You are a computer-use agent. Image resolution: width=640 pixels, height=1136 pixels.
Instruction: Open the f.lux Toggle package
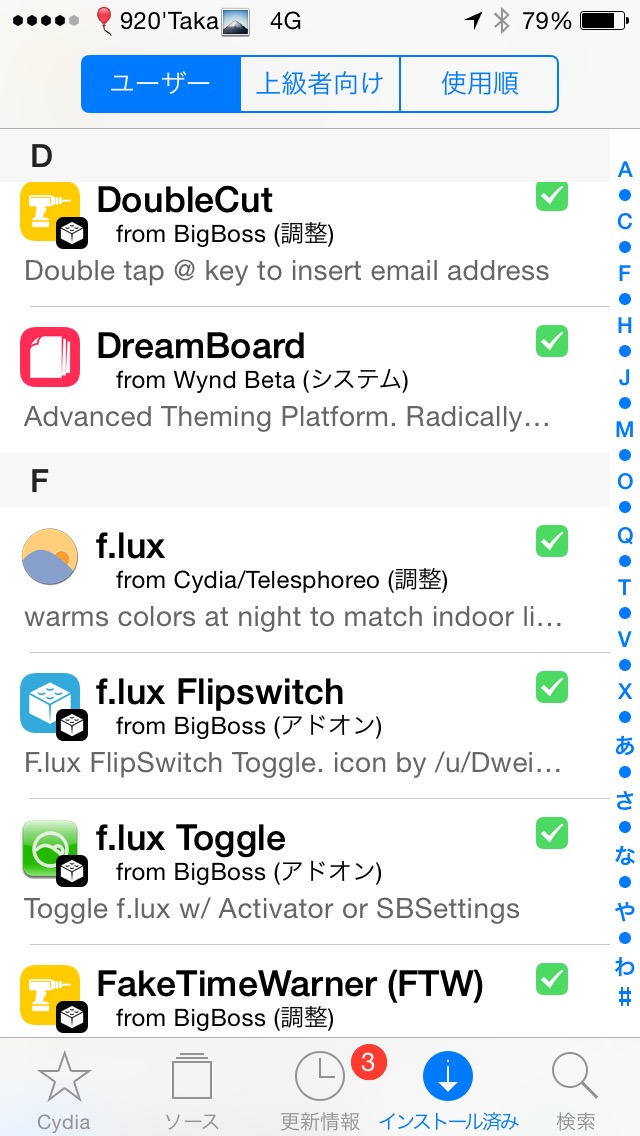[304, 872]
